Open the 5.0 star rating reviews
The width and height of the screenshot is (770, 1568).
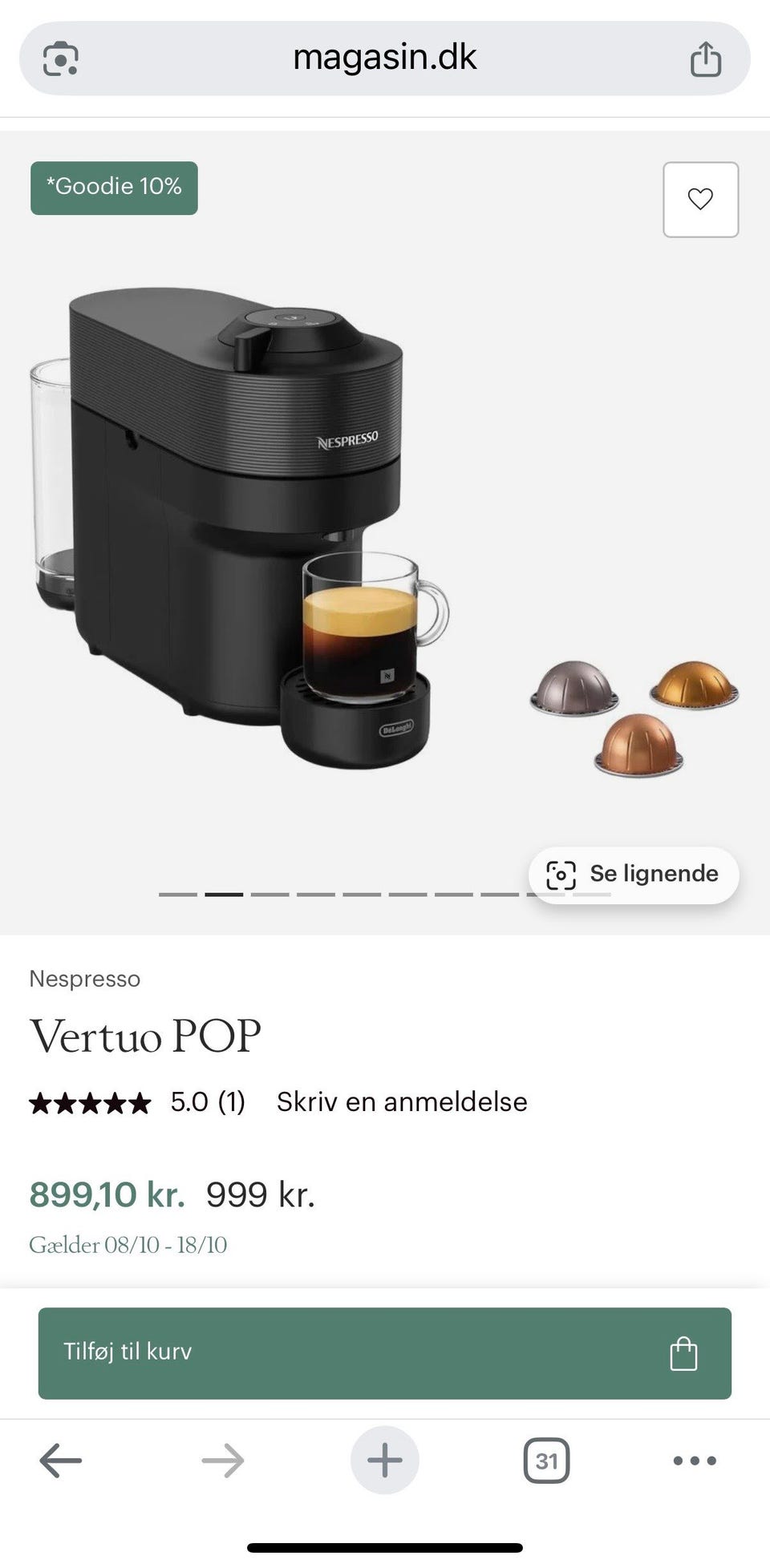click(137, 1102)
